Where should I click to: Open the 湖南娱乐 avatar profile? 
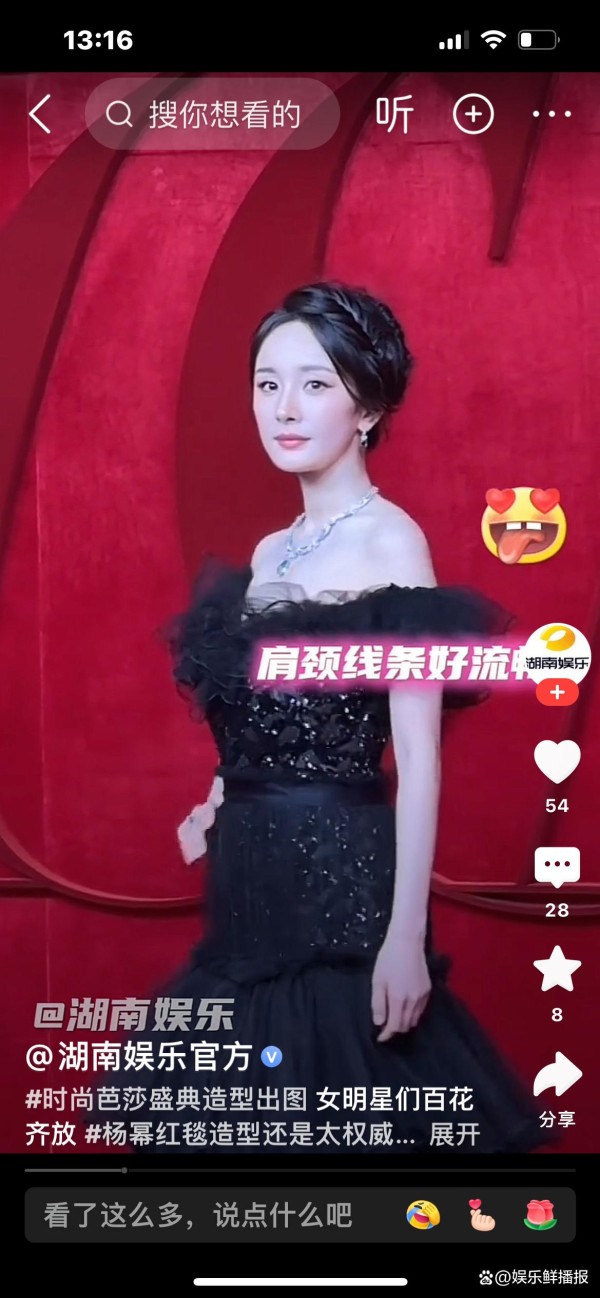tap(558, 656)
